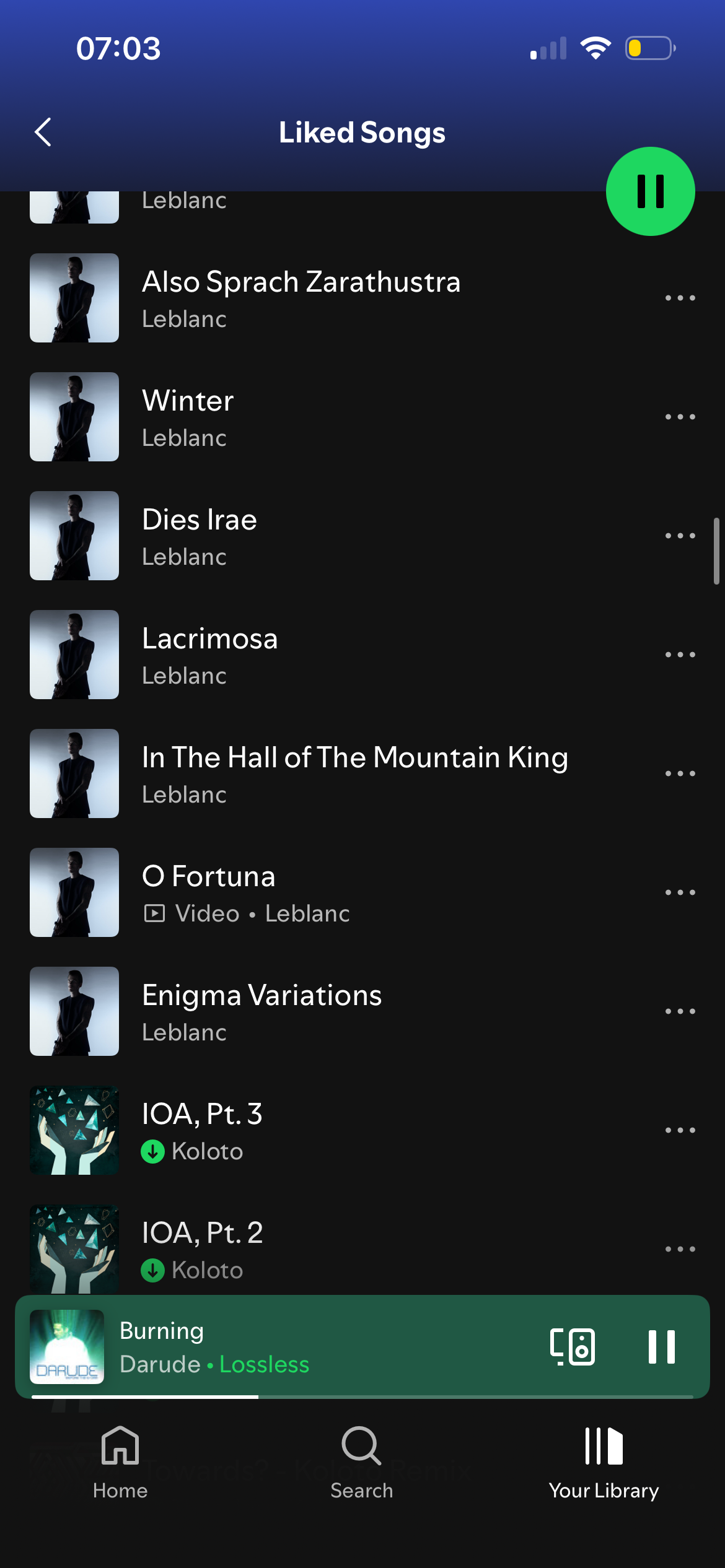725x1568 pixels.
Task: Switch to the Home tab
Action: [120, 1461]
